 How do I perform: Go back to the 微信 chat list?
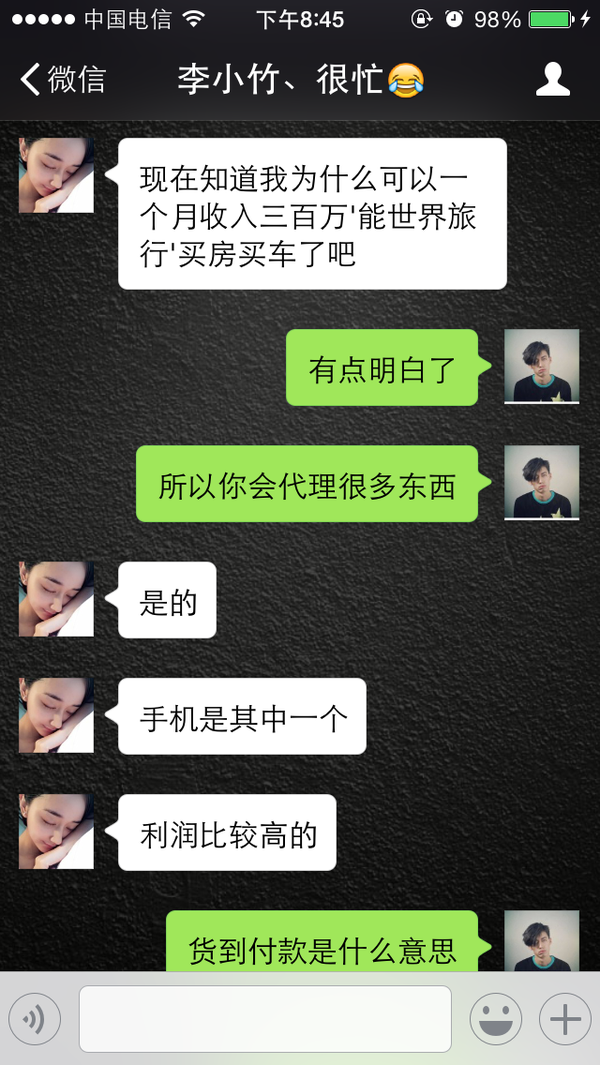coord(62,80)
